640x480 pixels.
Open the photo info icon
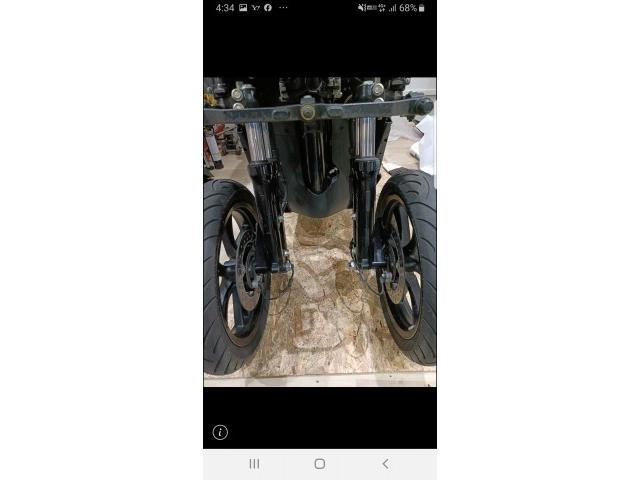point(220,432)
